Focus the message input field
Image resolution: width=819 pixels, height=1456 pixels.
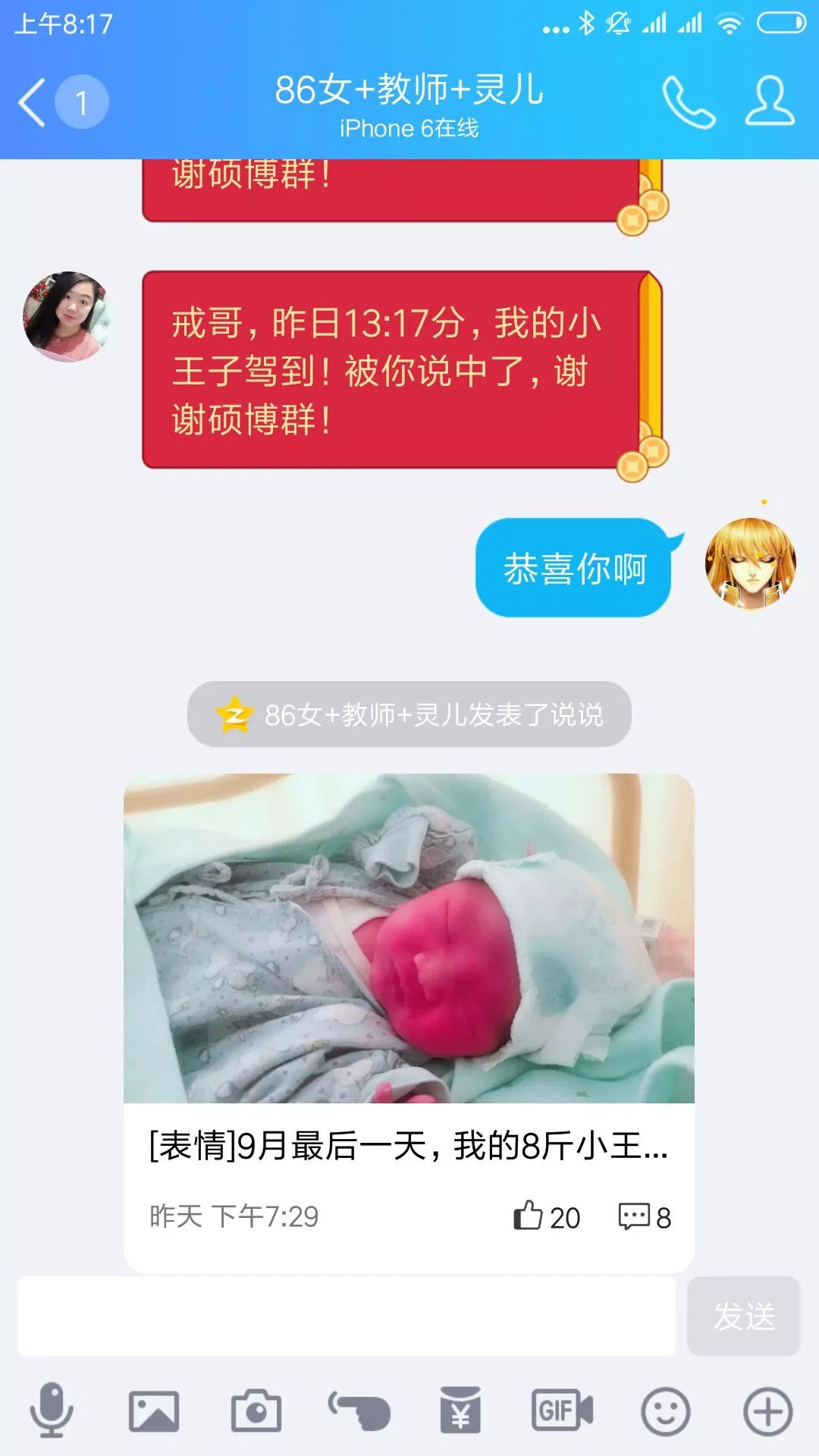347,1316
